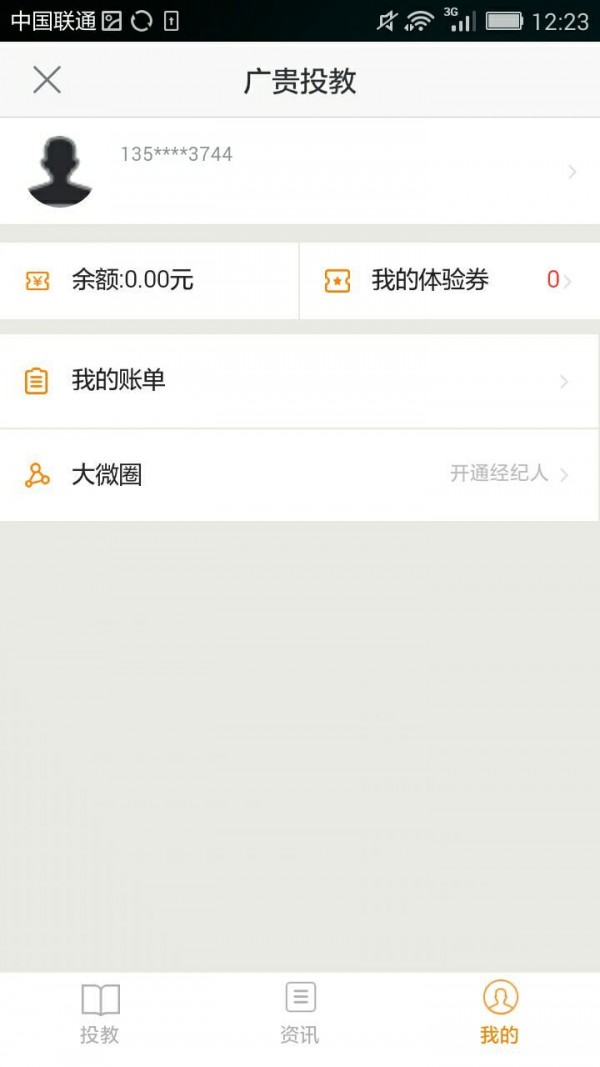View the account balance 余额
Image resolution: width=600 pixels, height=1067 pixels.
(x=148, y=281)
